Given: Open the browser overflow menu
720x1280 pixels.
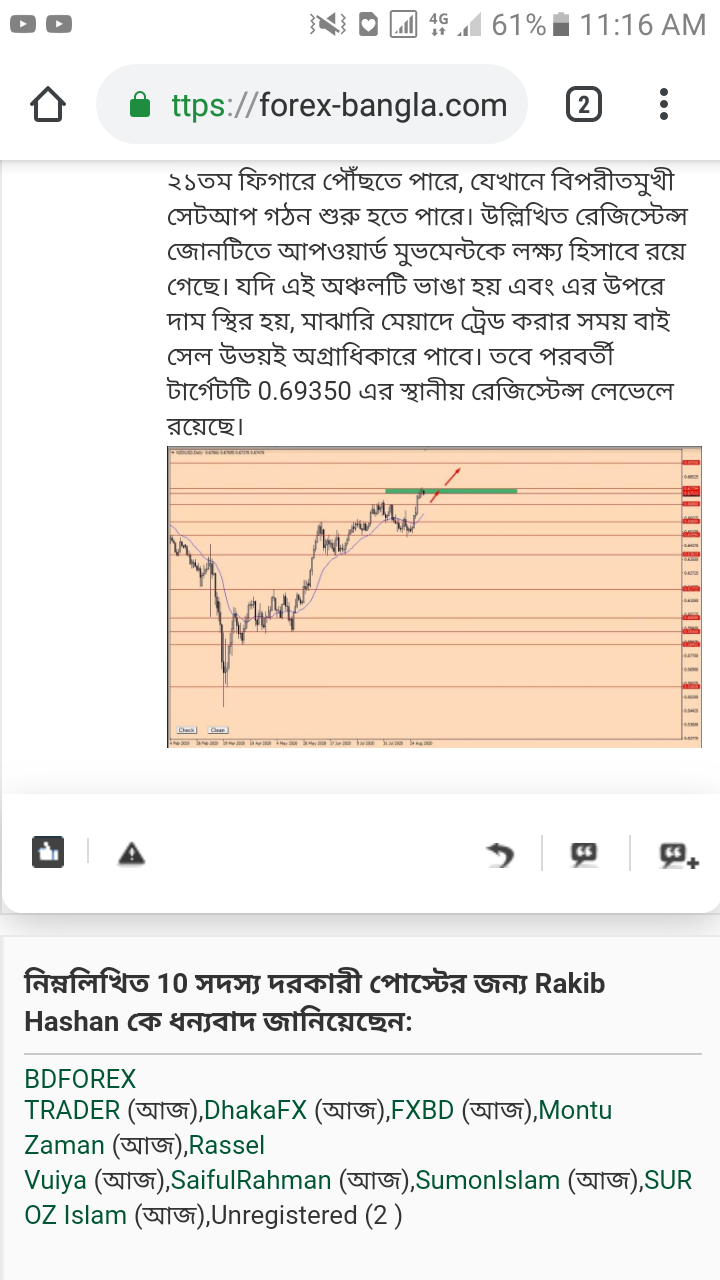Looking at the screenshot, I should [x=664, y=105].
